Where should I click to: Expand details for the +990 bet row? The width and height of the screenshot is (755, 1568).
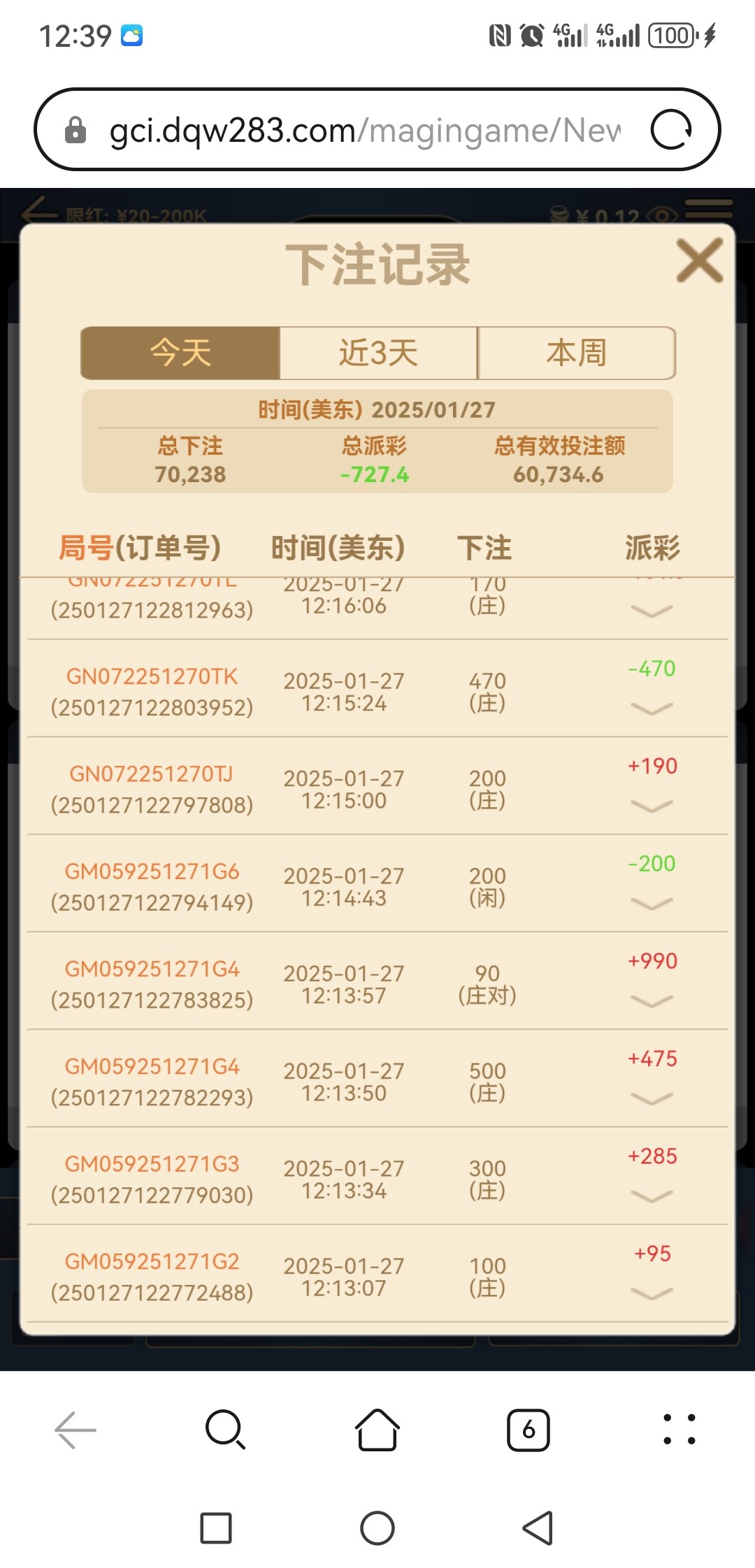tap(652, 1001)
